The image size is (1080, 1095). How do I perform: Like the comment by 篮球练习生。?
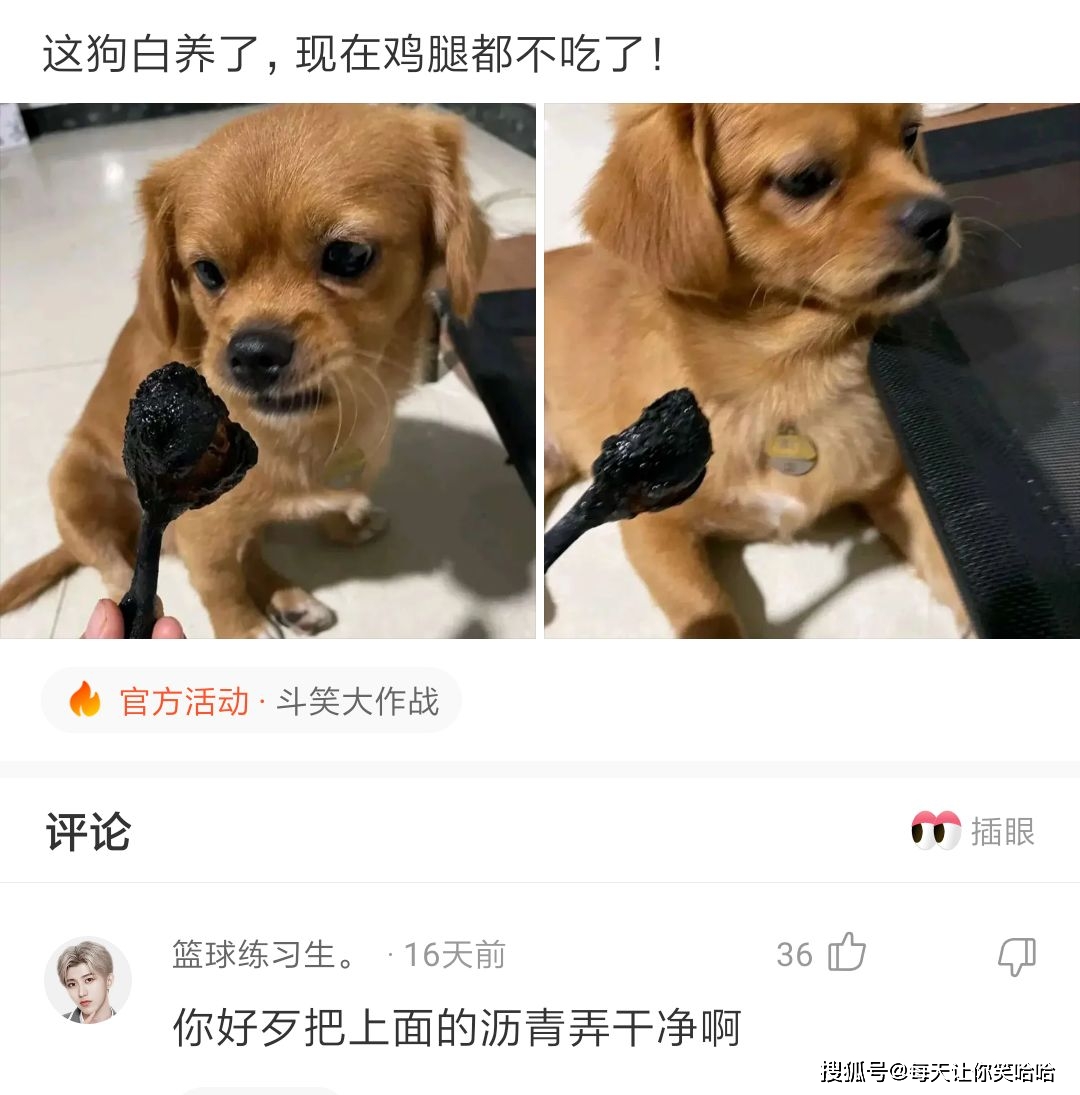click(x=846, y=953)
